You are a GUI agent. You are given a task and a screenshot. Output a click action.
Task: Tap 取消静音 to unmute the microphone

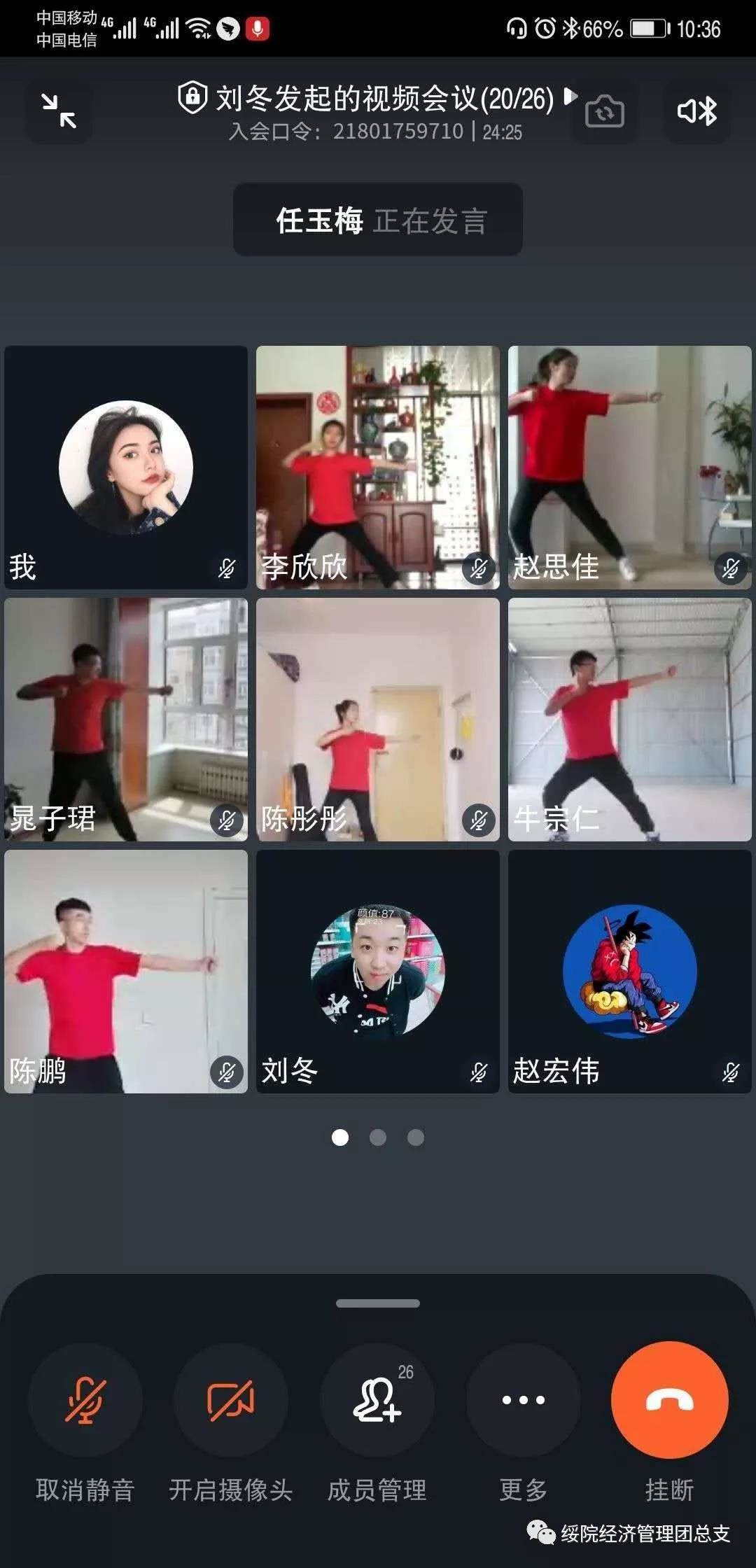[x=85, y=1401]
